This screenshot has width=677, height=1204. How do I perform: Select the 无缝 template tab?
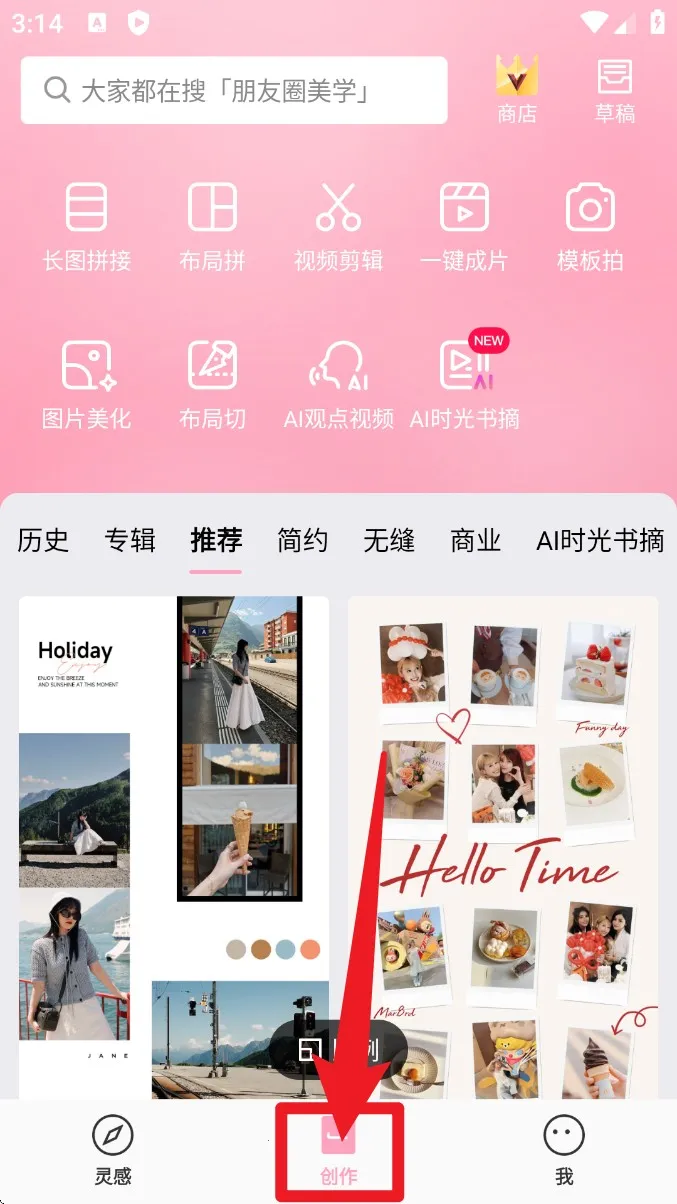388,541
